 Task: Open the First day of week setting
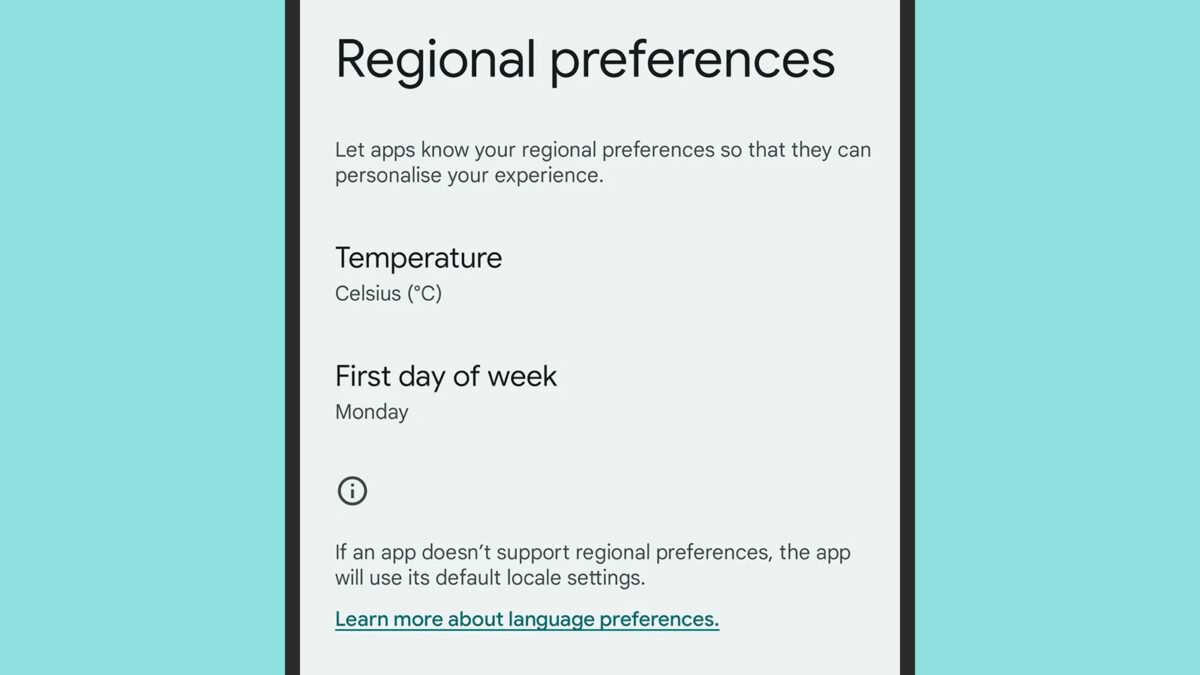(446, 391)
